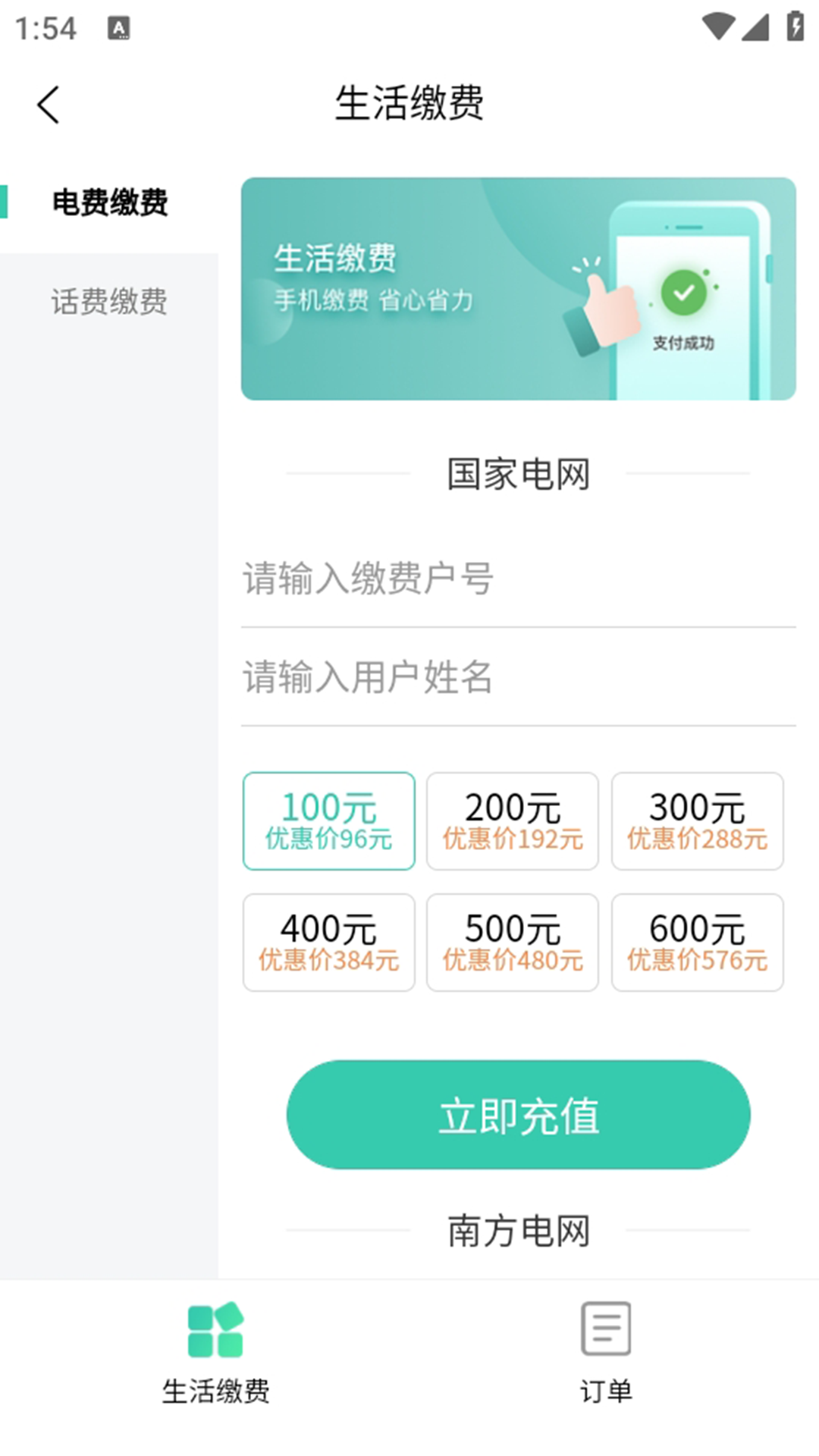
Task: Select the 200元 amount option
Action: (x=513, y=821)
